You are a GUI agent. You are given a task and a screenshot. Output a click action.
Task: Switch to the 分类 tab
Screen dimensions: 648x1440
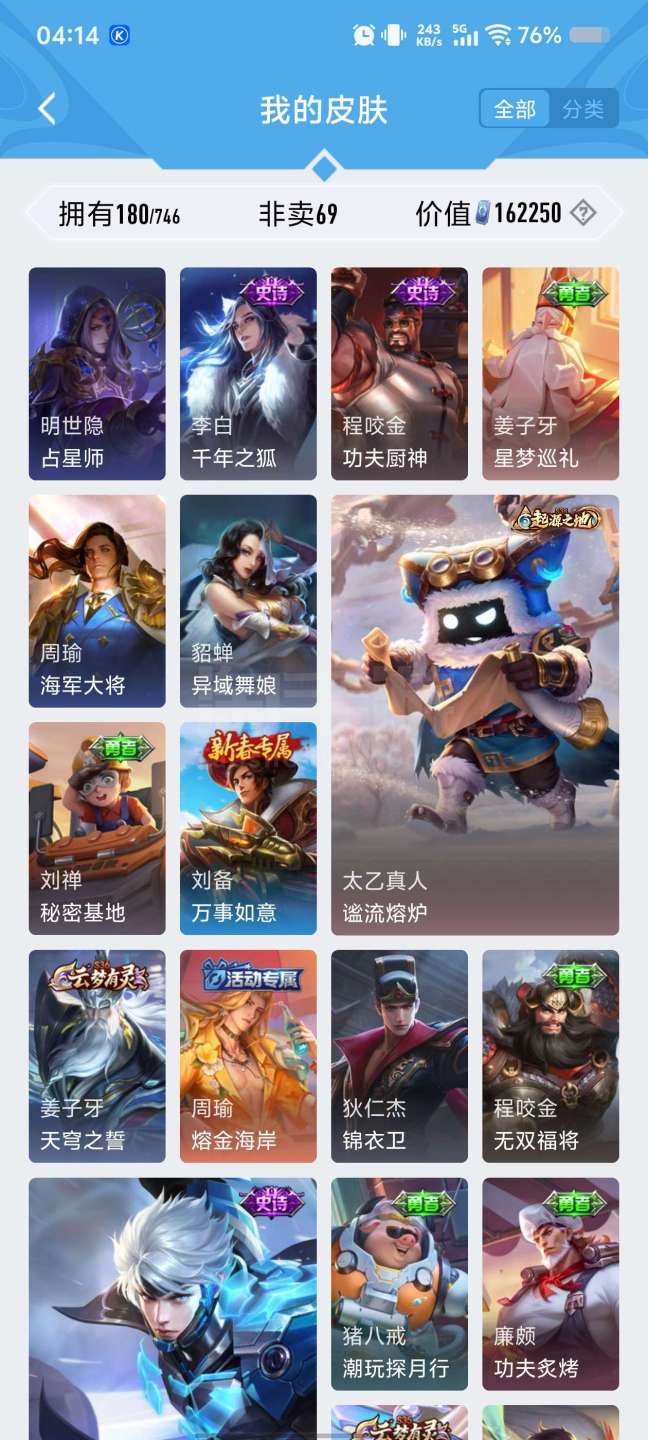[583, 109]
